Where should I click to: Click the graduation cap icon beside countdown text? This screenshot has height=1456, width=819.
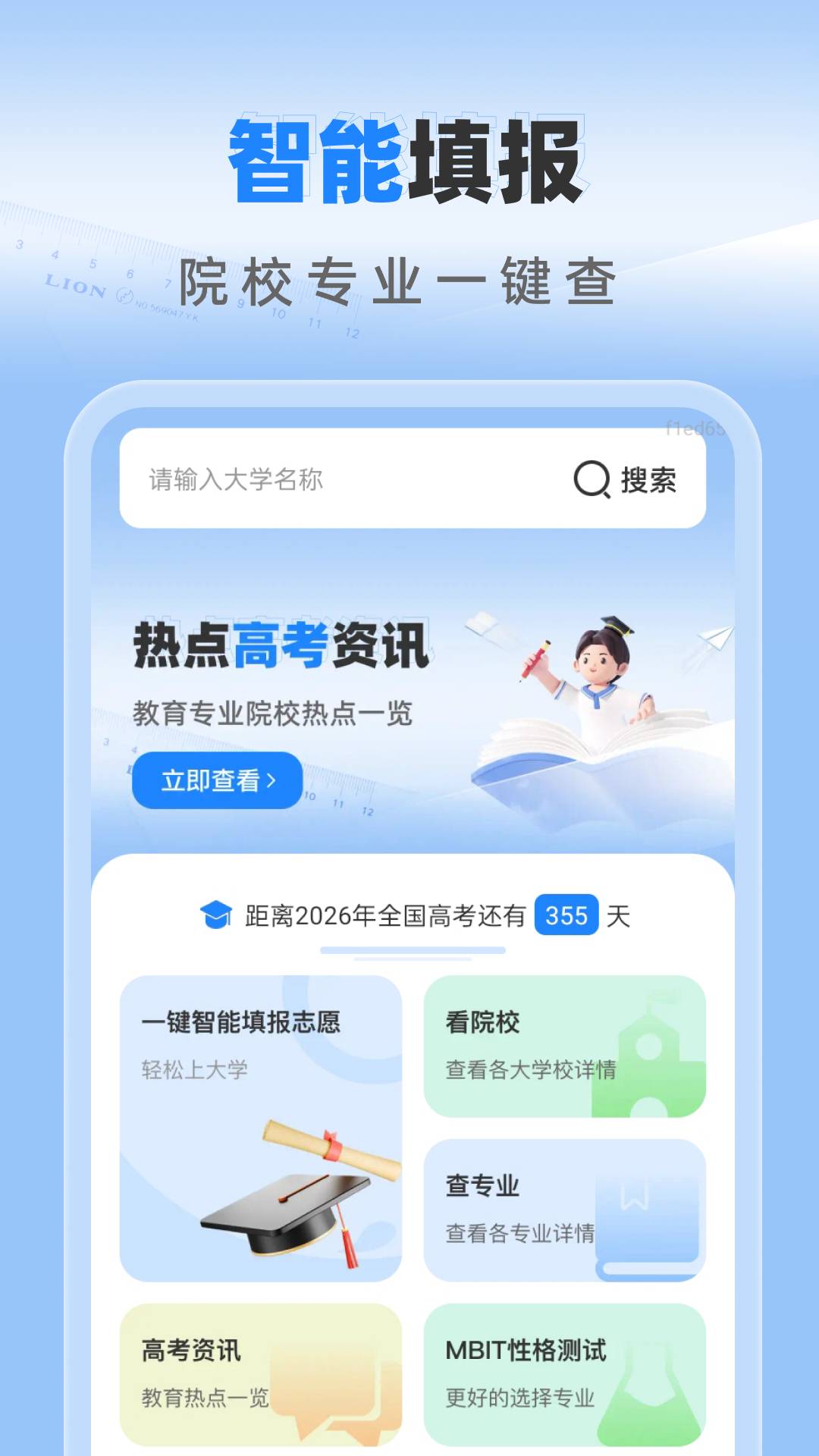[x=218, y=917]
